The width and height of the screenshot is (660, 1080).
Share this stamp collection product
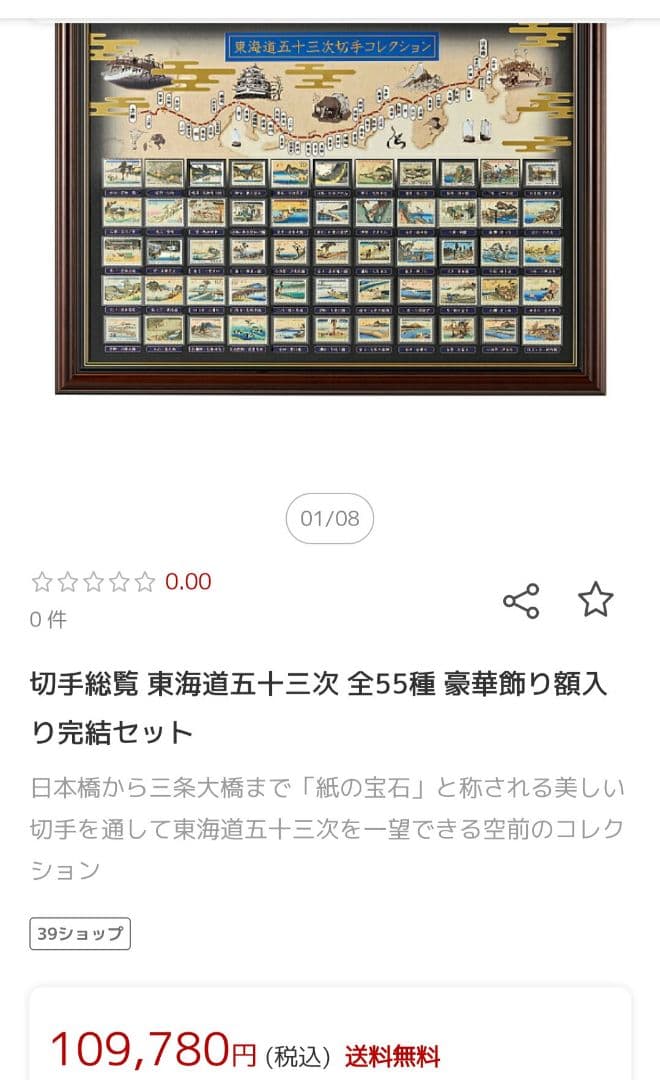pos(521,601)
